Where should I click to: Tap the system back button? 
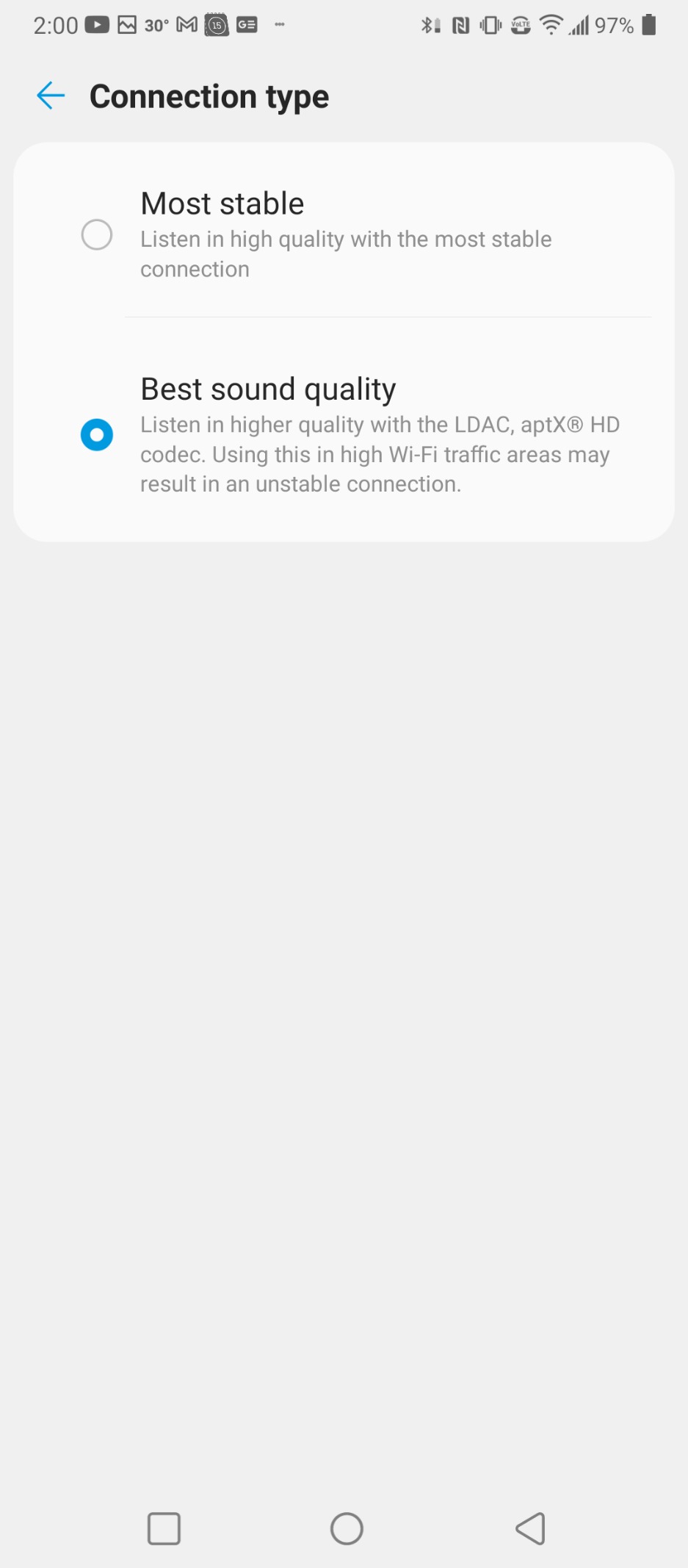pyautogui.click(x=530, y=1528)
